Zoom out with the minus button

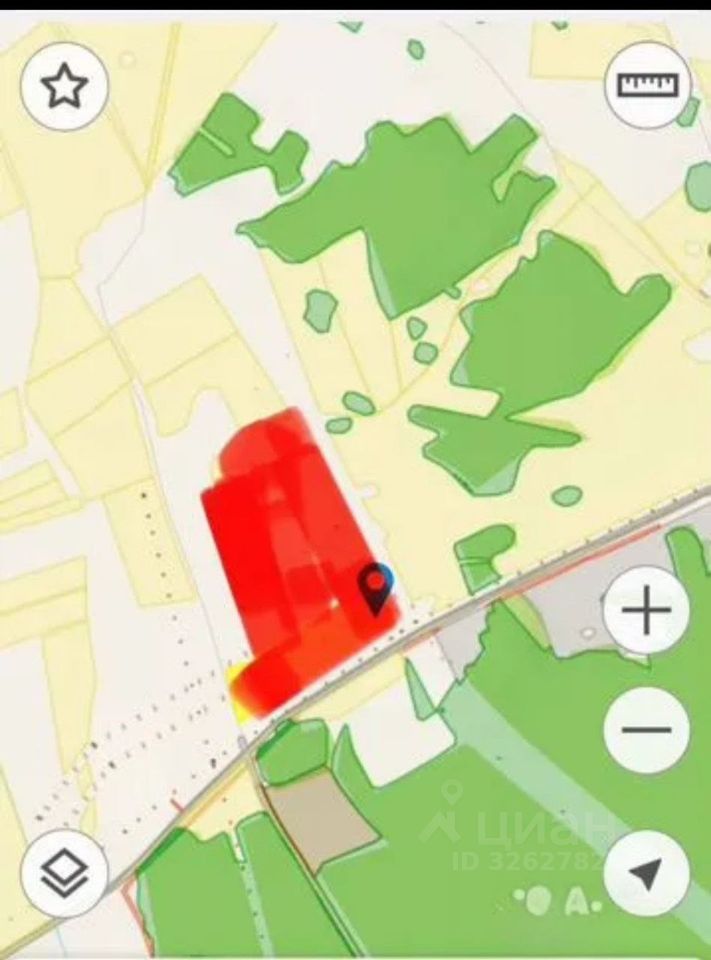coord(647,729)
